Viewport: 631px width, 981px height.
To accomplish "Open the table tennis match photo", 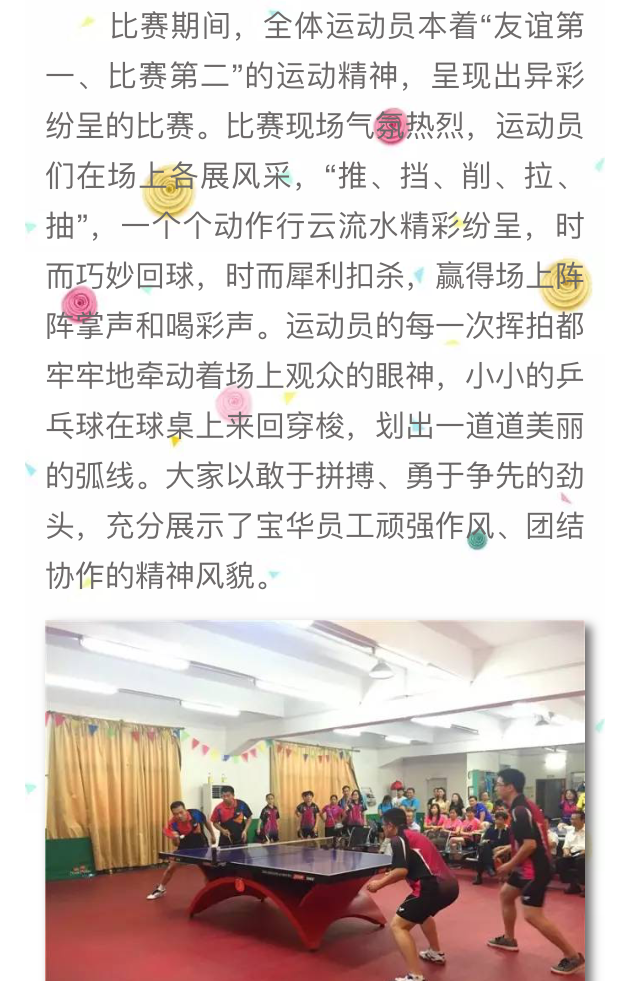I will pyautogui.click(x=315, y=800).
